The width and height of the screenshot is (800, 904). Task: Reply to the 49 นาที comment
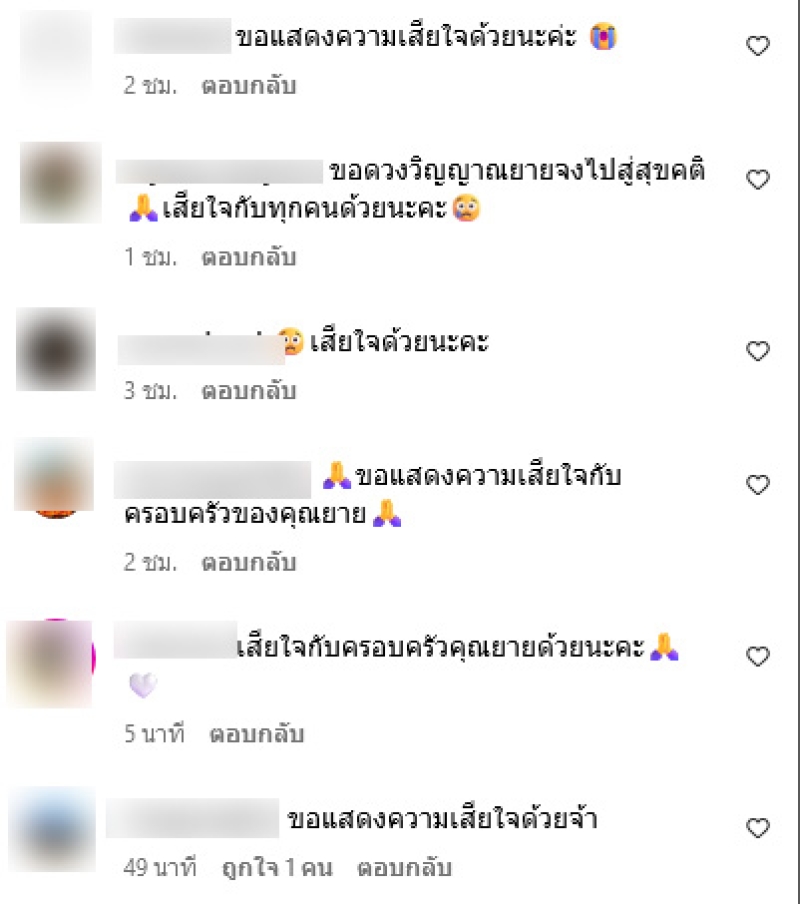(403, 866)
